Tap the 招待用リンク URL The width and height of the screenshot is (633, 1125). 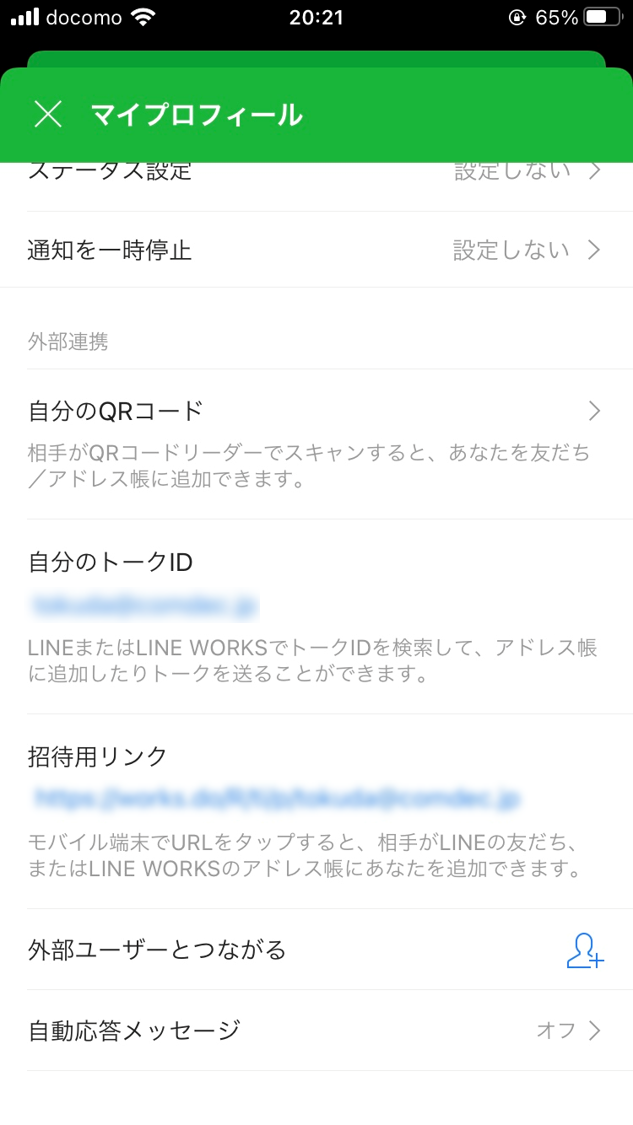pyautogui.click(x=275, y=797)
